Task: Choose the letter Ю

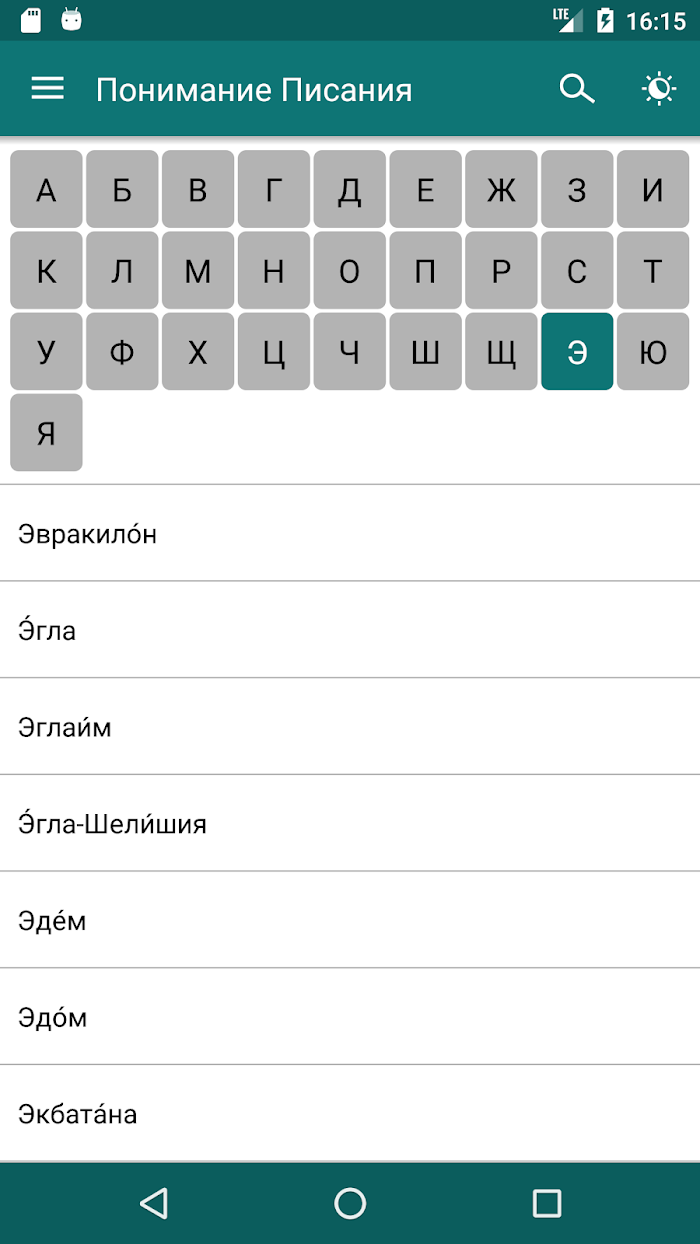Action: [x=653, y=351]
